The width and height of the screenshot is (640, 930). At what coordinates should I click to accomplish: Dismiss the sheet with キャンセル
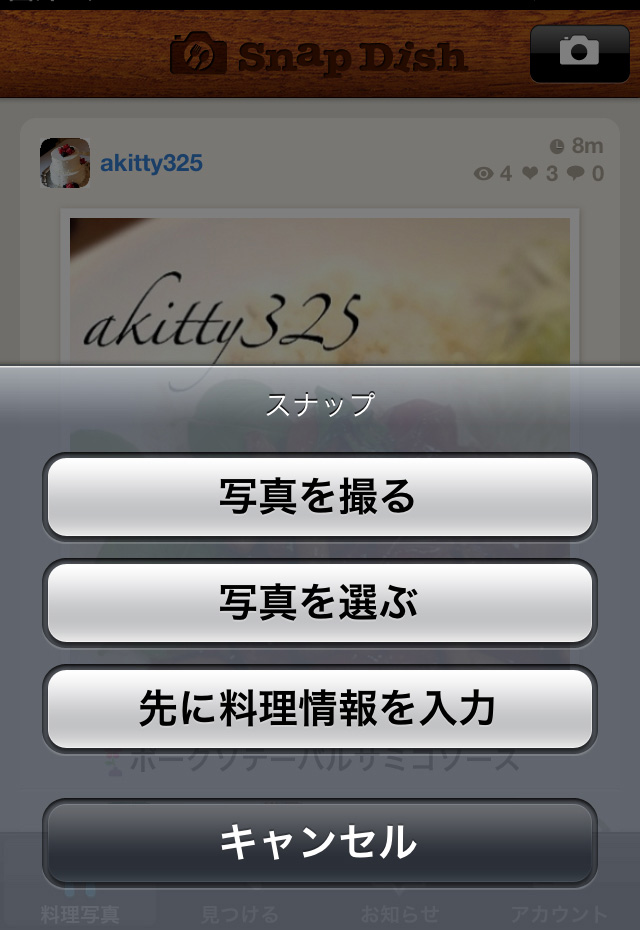click(x=319, y=842)
